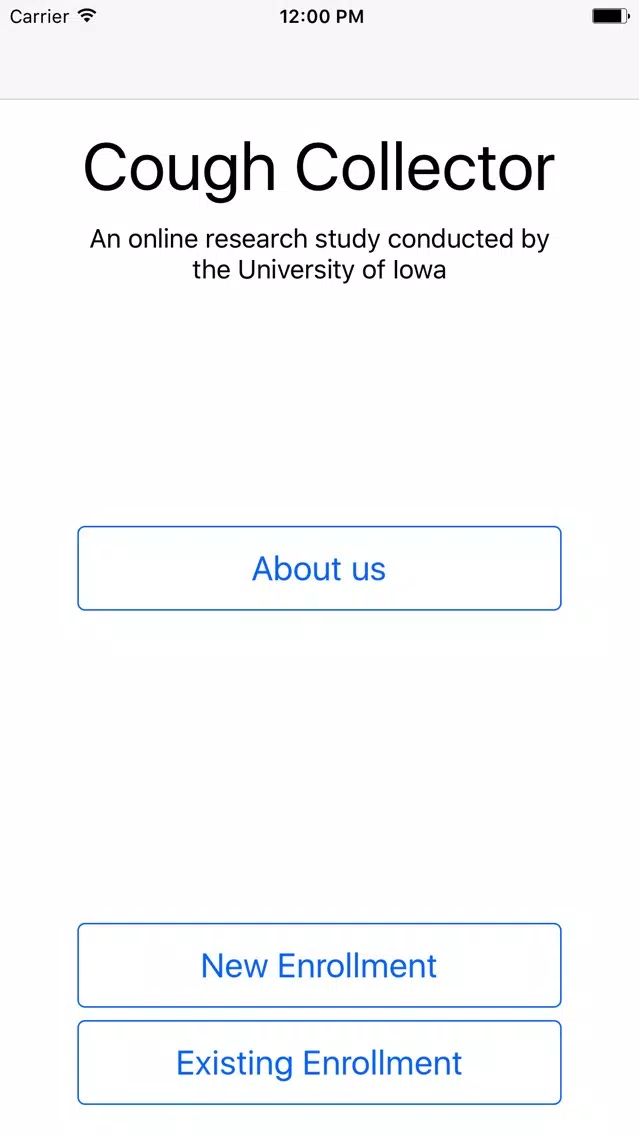The image size is (639, 1136).
Task: Open the About us page
Action: pos(320,568)
